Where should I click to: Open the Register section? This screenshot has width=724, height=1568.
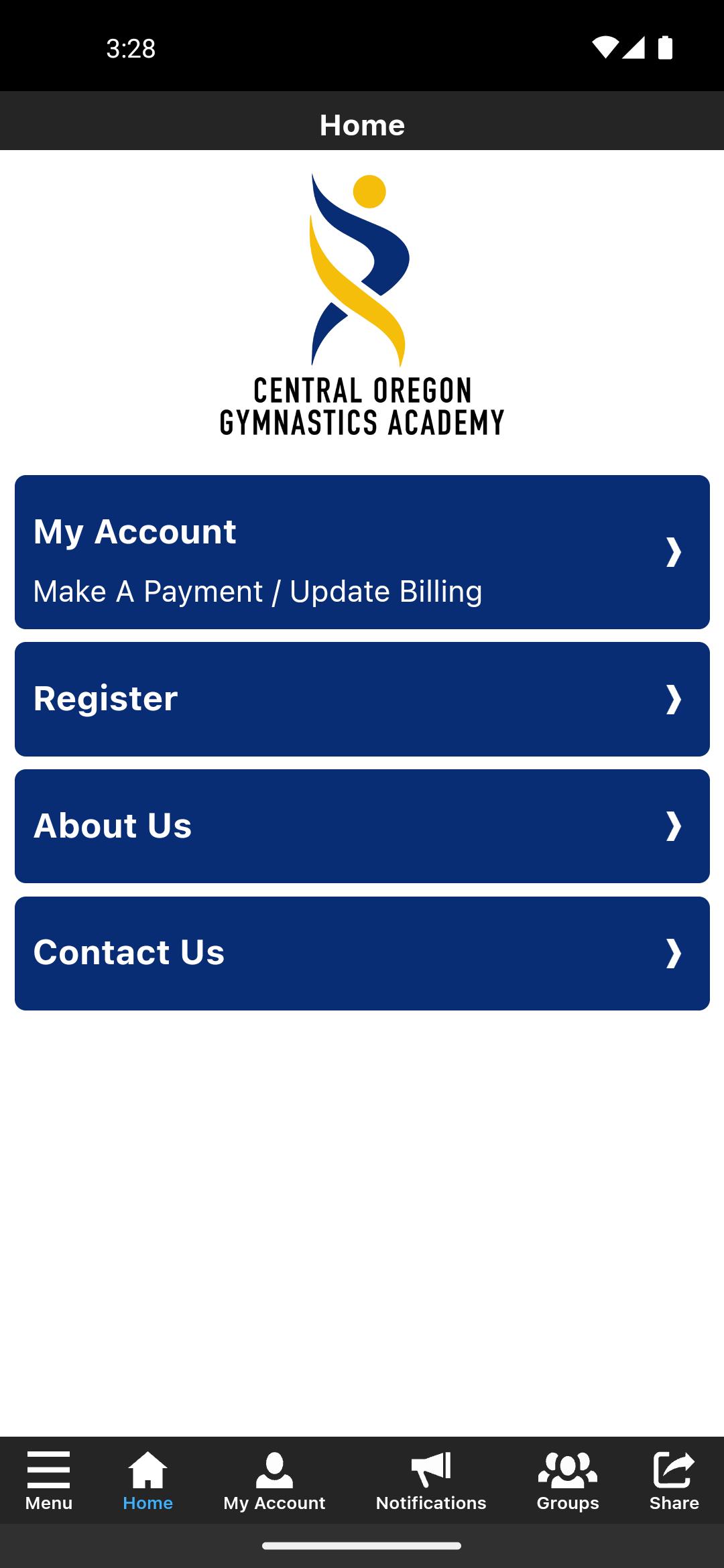click(x=362, y=699)
